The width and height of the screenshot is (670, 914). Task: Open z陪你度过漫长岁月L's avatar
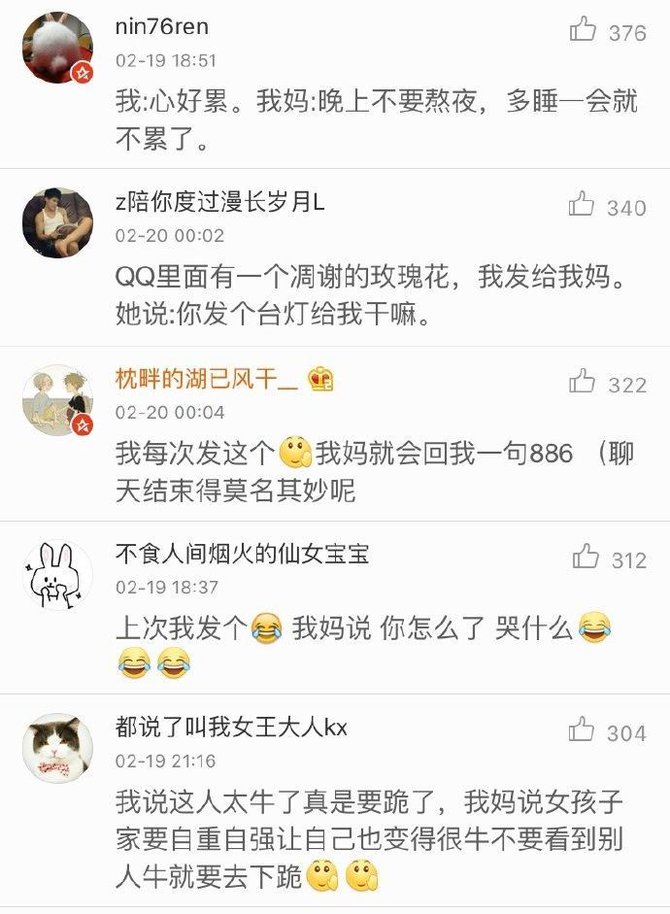point(57,222)
